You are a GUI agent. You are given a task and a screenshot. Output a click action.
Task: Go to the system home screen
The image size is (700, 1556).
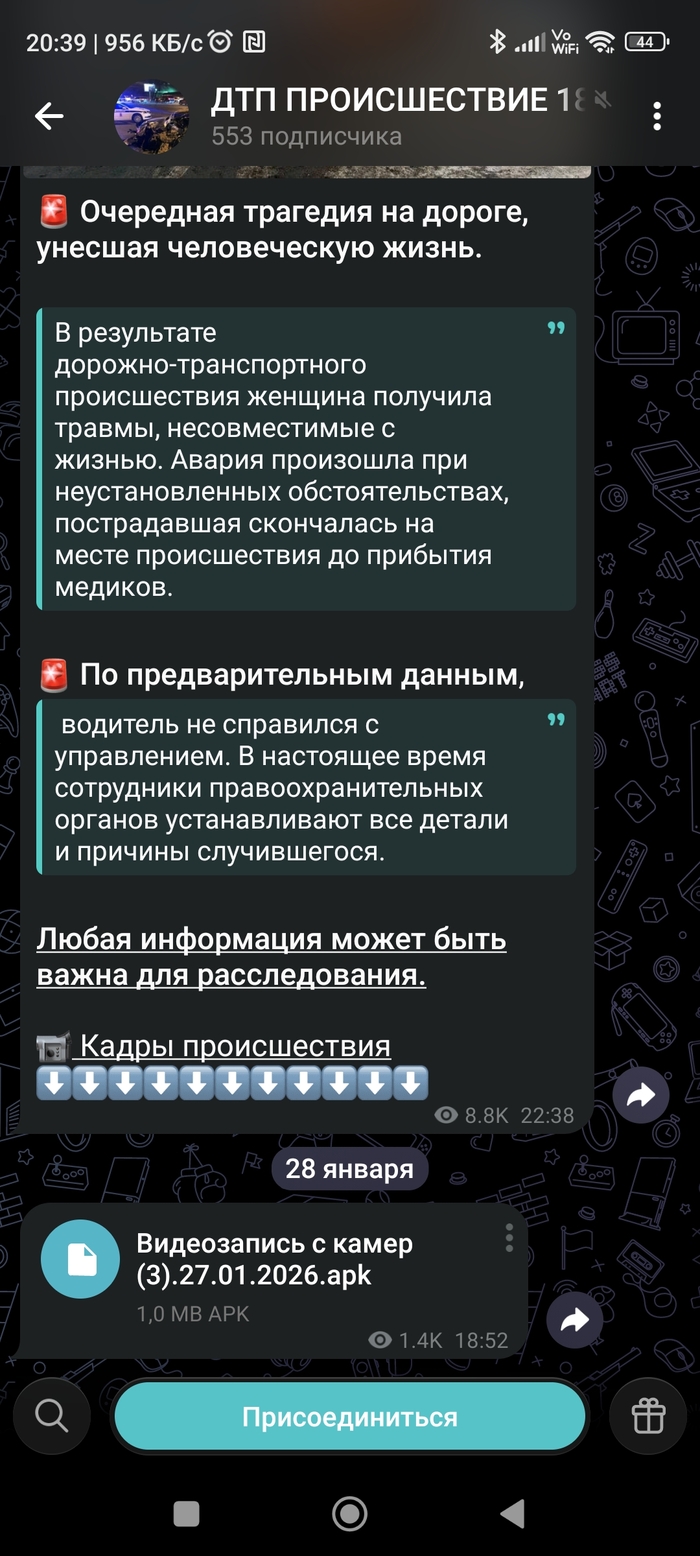tap(349, 1514)
